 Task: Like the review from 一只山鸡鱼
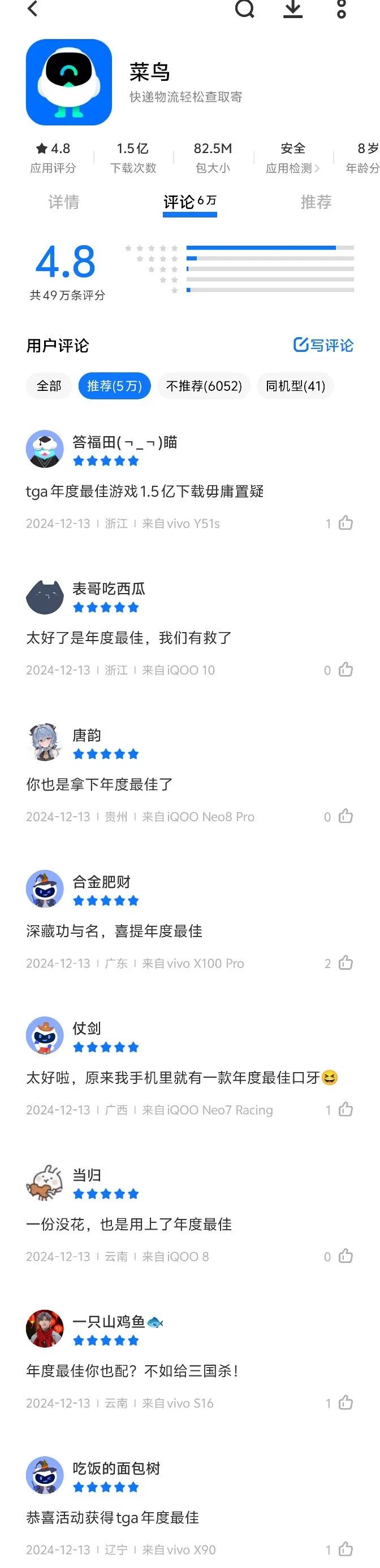(346, 1403)
